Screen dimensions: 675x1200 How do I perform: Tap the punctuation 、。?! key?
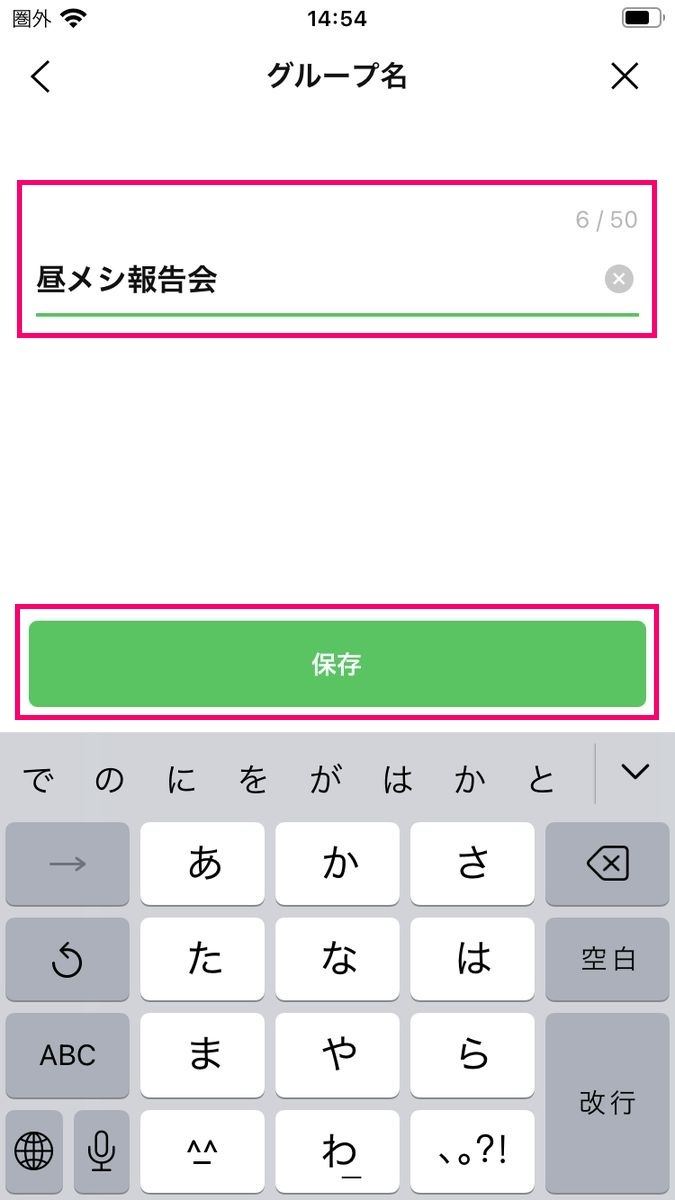(472, 1152)
